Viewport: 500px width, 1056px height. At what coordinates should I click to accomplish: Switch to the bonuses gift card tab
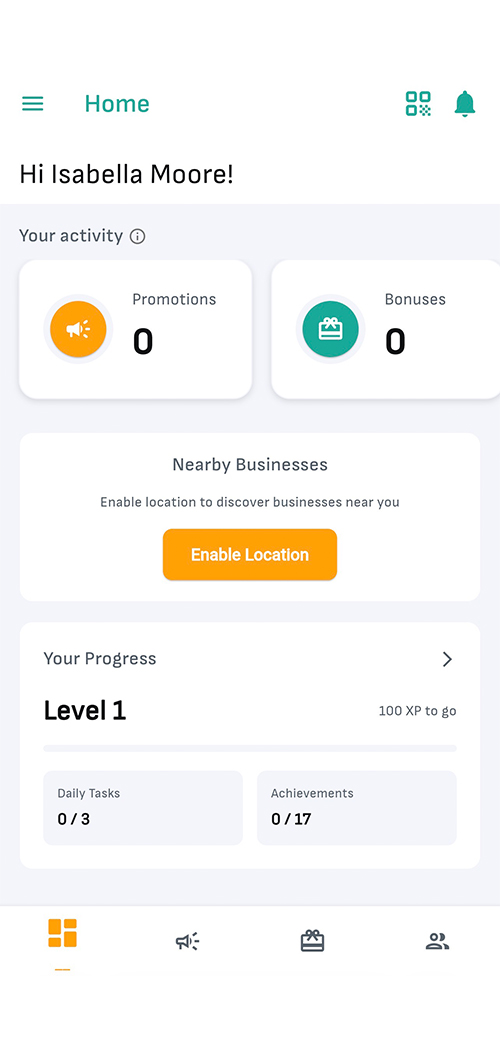(x=313, y=941)
